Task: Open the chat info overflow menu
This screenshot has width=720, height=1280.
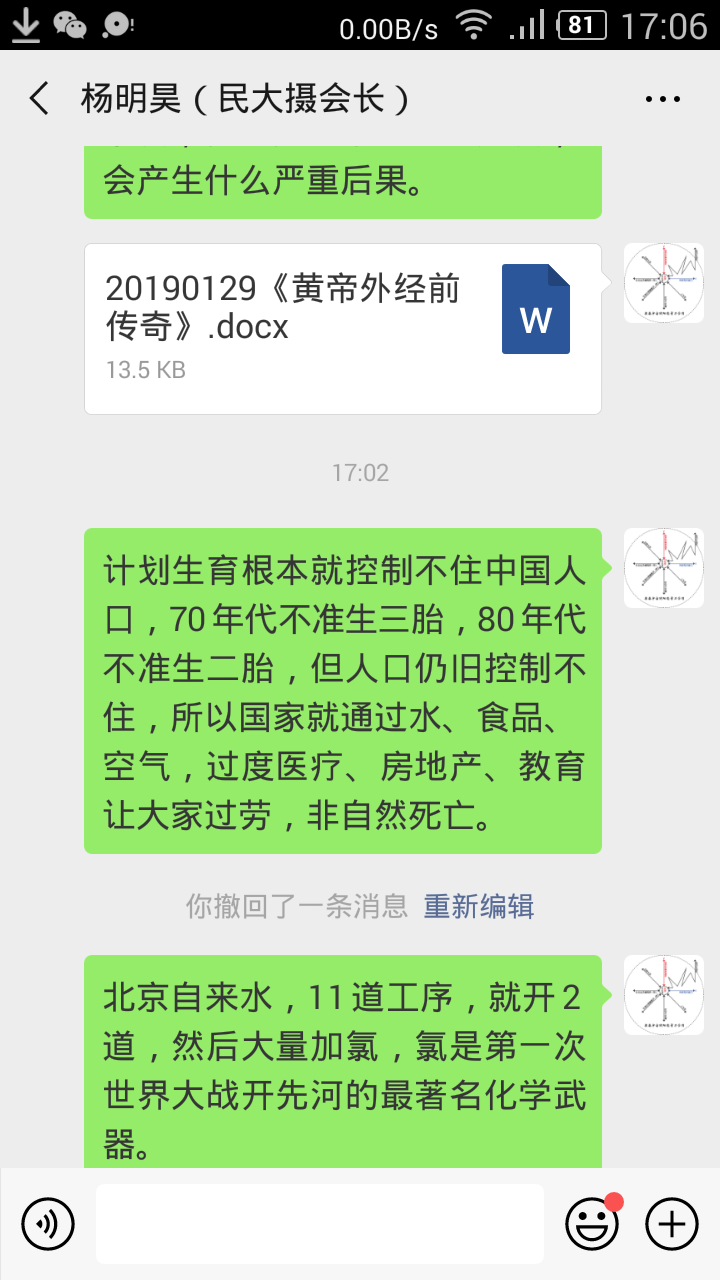Action: pyautogui.click(x=662, y=99)
